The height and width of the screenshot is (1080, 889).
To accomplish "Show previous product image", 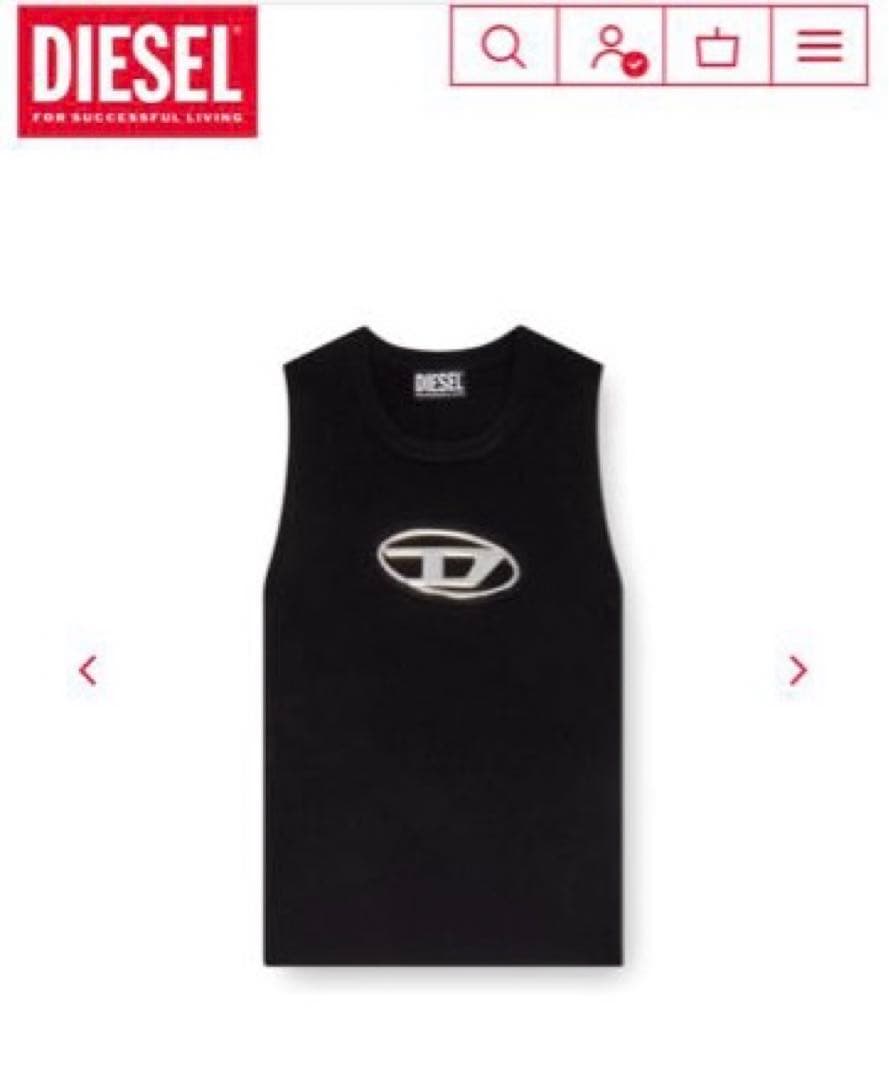I will click(88, 670).
